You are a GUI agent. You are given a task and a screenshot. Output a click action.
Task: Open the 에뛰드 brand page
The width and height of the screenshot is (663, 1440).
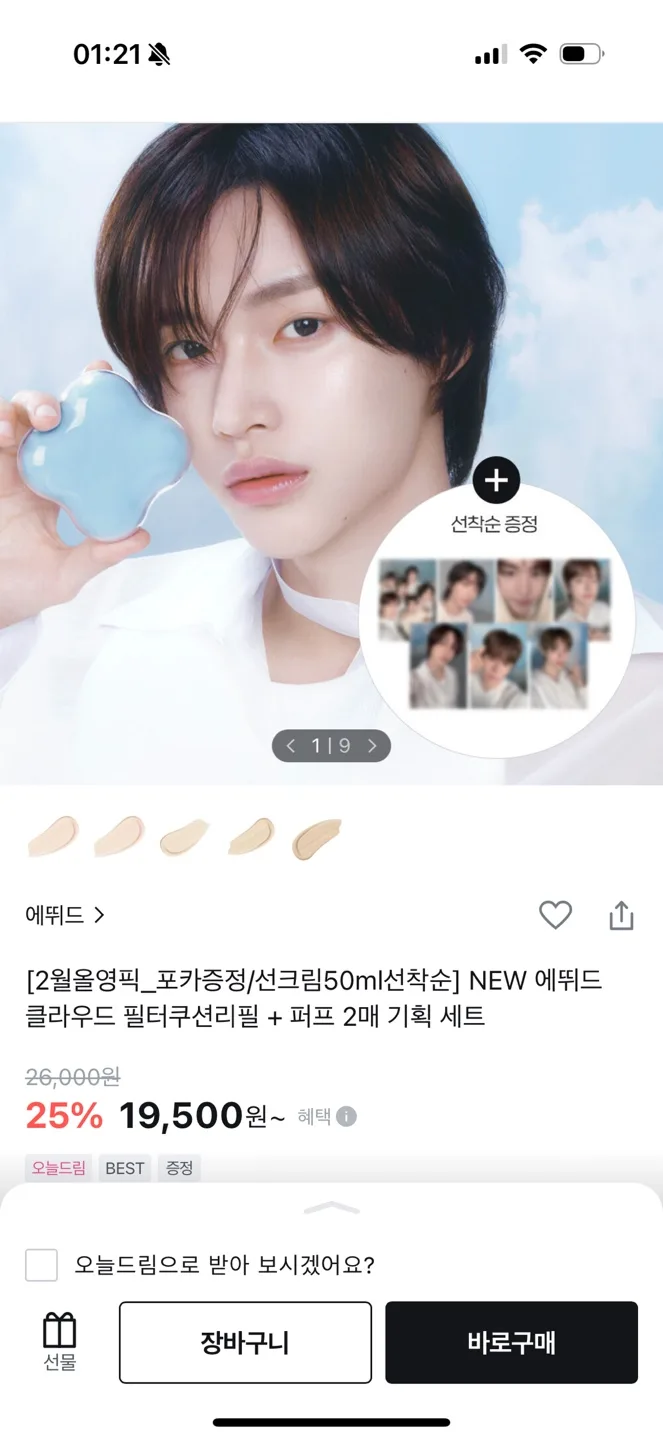coord(65,915)
